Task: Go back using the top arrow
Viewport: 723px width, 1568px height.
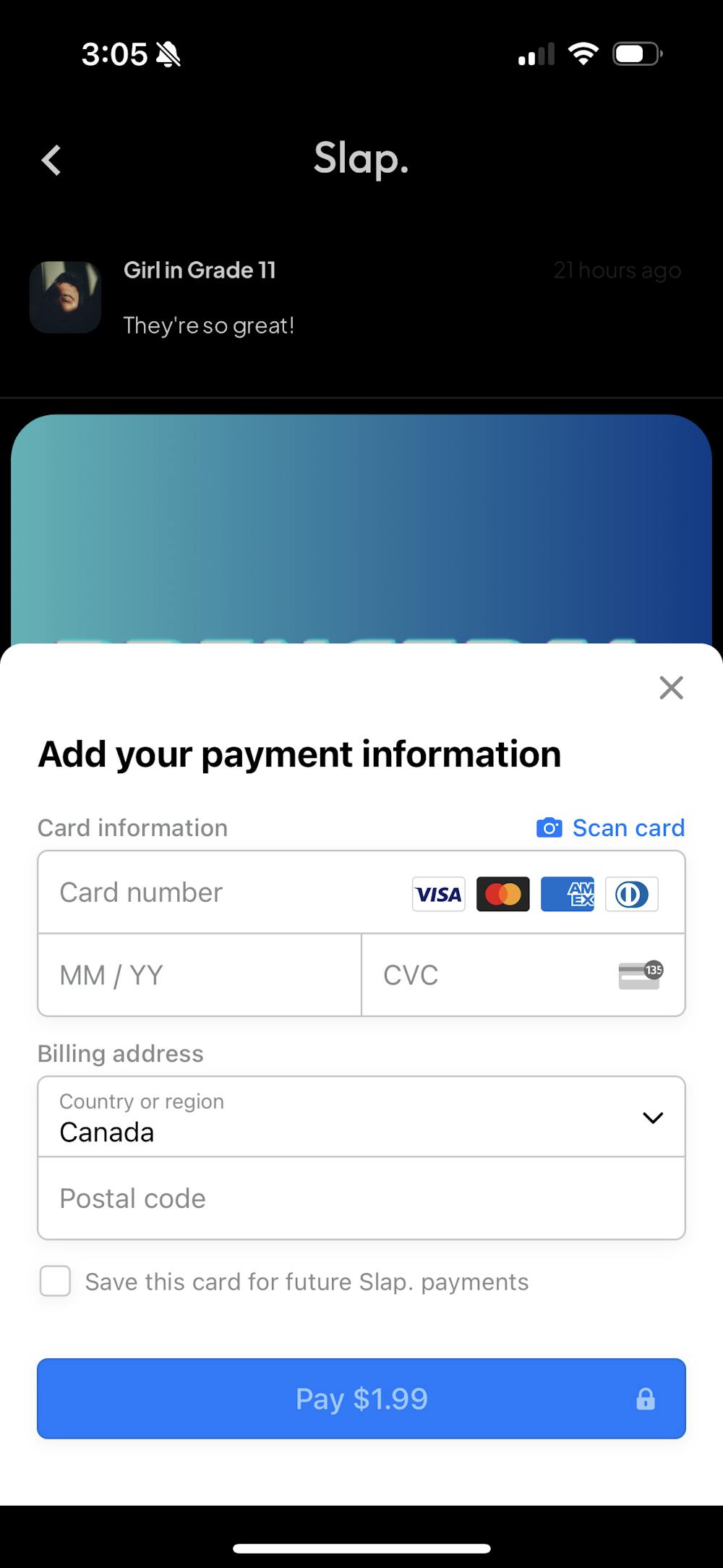Action: [51, 160]
